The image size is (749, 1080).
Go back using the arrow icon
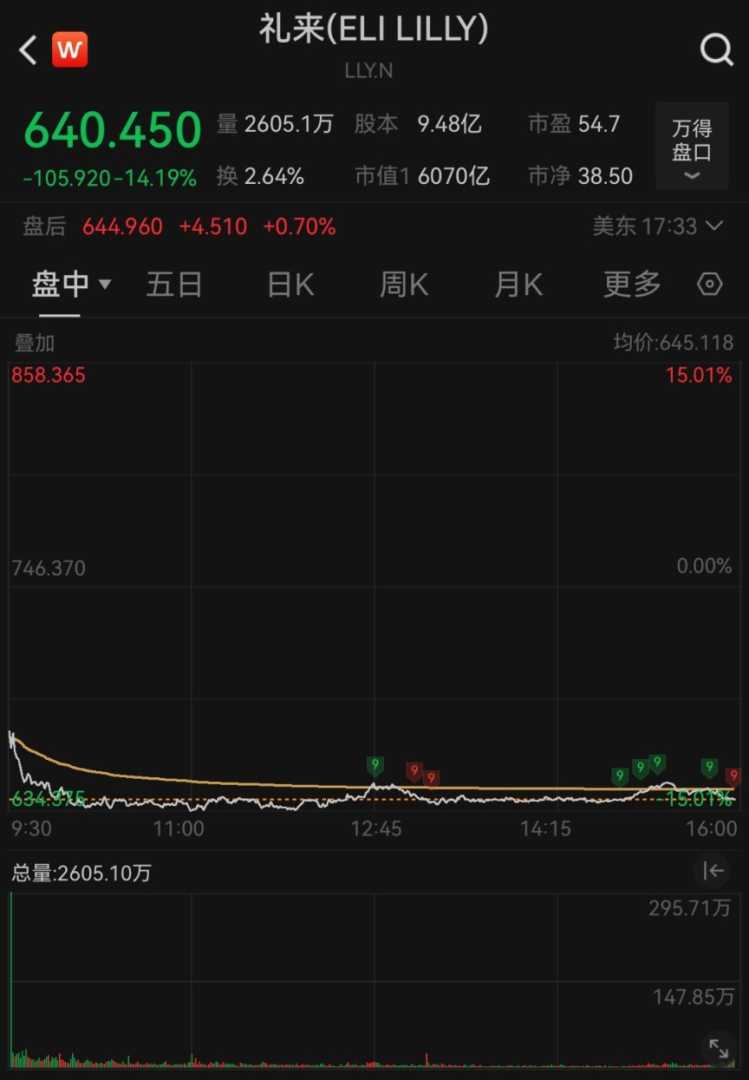[x=28, y=49]
